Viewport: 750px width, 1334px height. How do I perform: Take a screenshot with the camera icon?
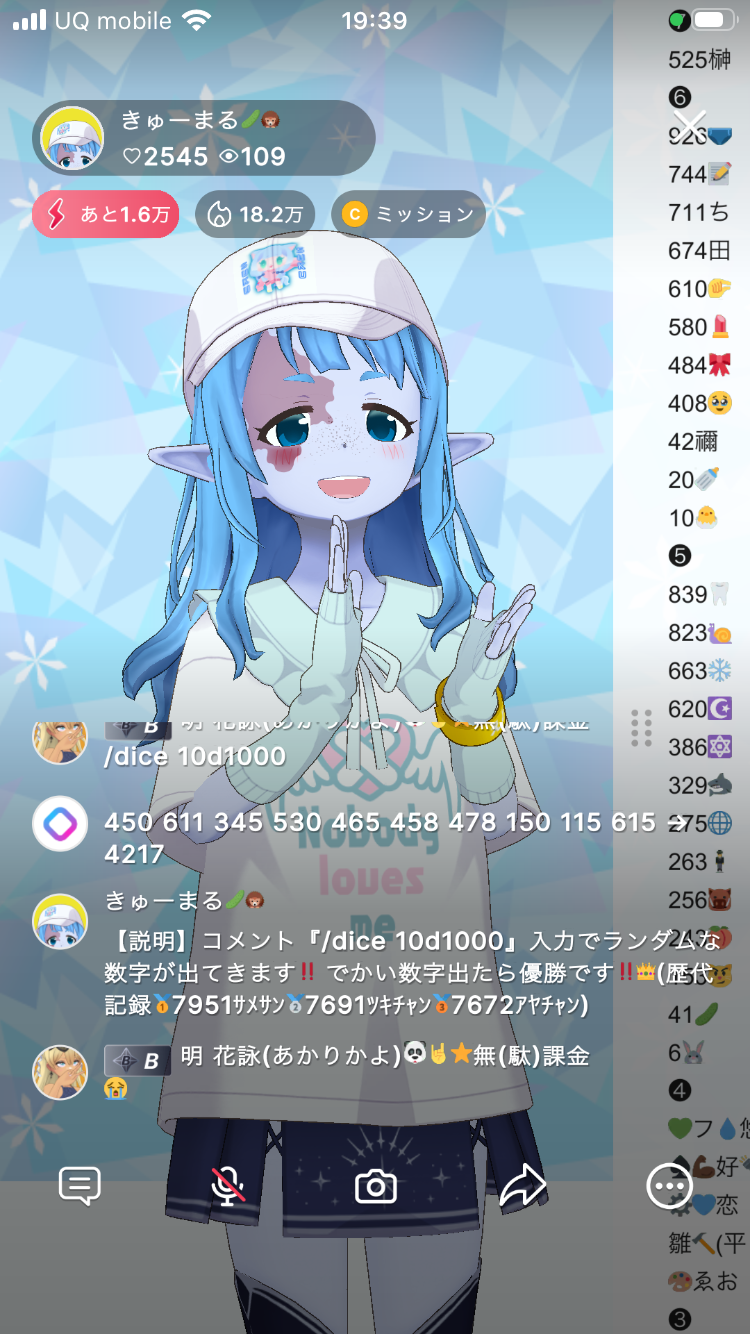(376, 1186)
